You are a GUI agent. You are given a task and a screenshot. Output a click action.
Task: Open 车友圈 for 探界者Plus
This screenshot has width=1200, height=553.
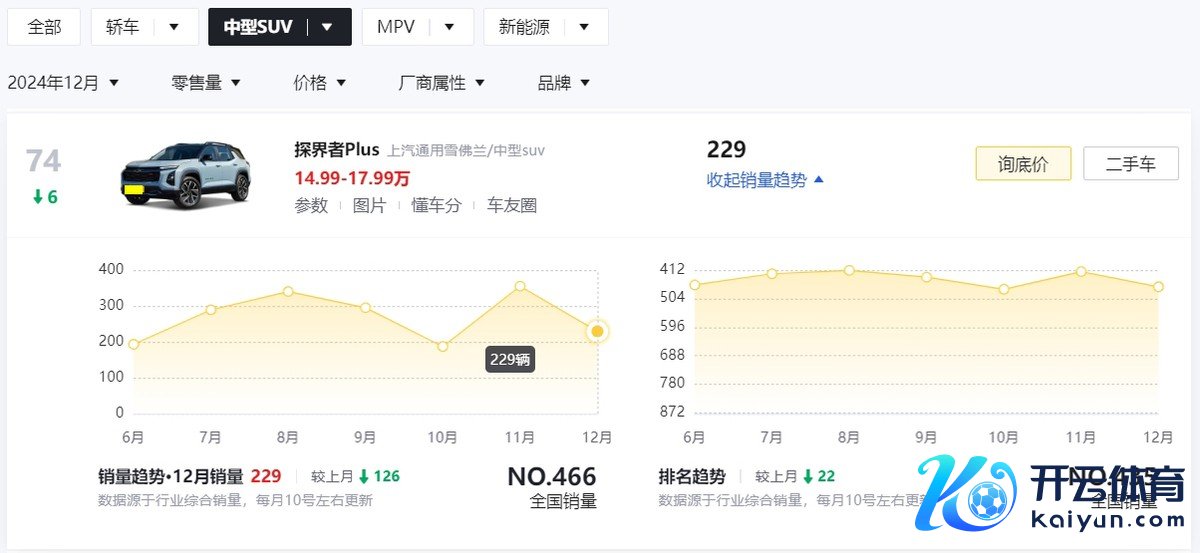tap(512, 205)
